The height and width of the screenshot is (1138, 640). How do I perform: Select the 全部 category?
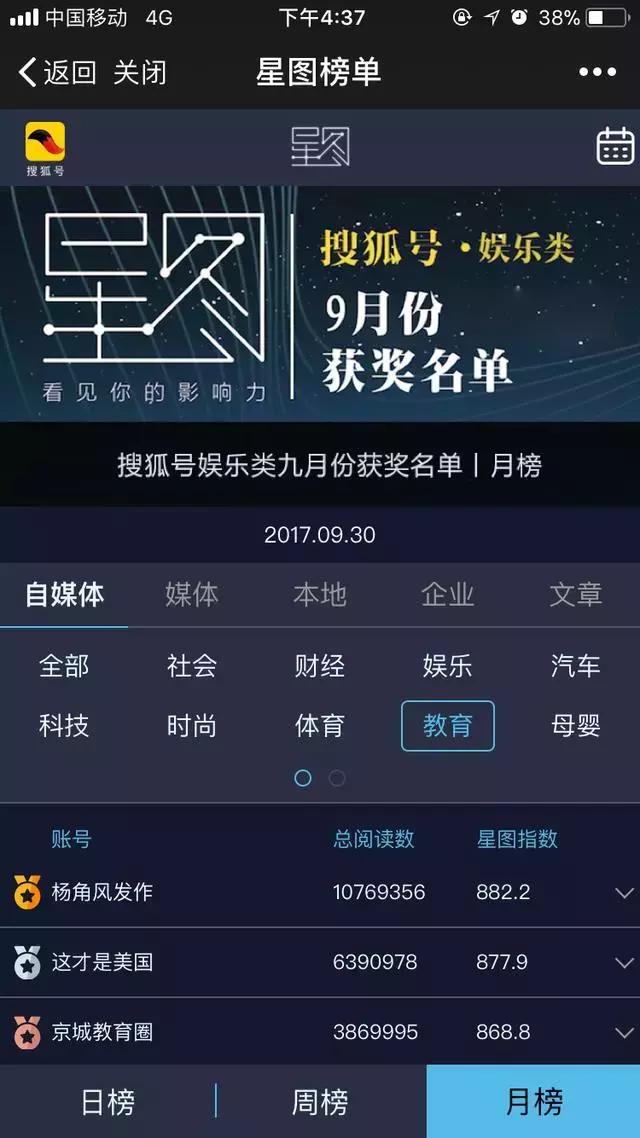[64, 666]
